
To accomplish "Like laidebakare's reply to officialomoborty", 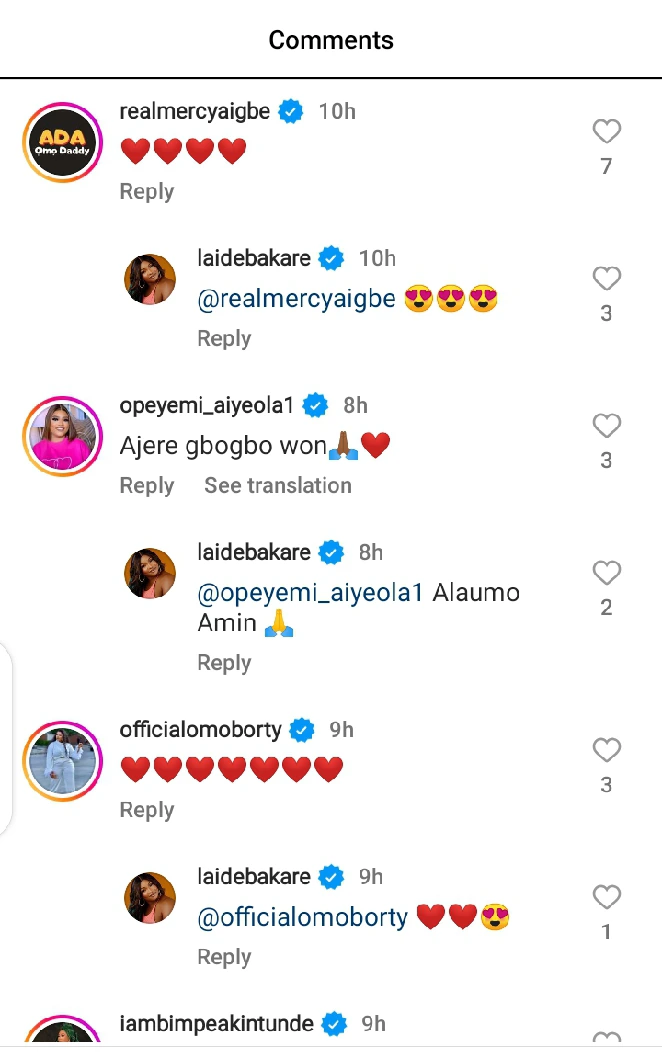I will (606, 897).
